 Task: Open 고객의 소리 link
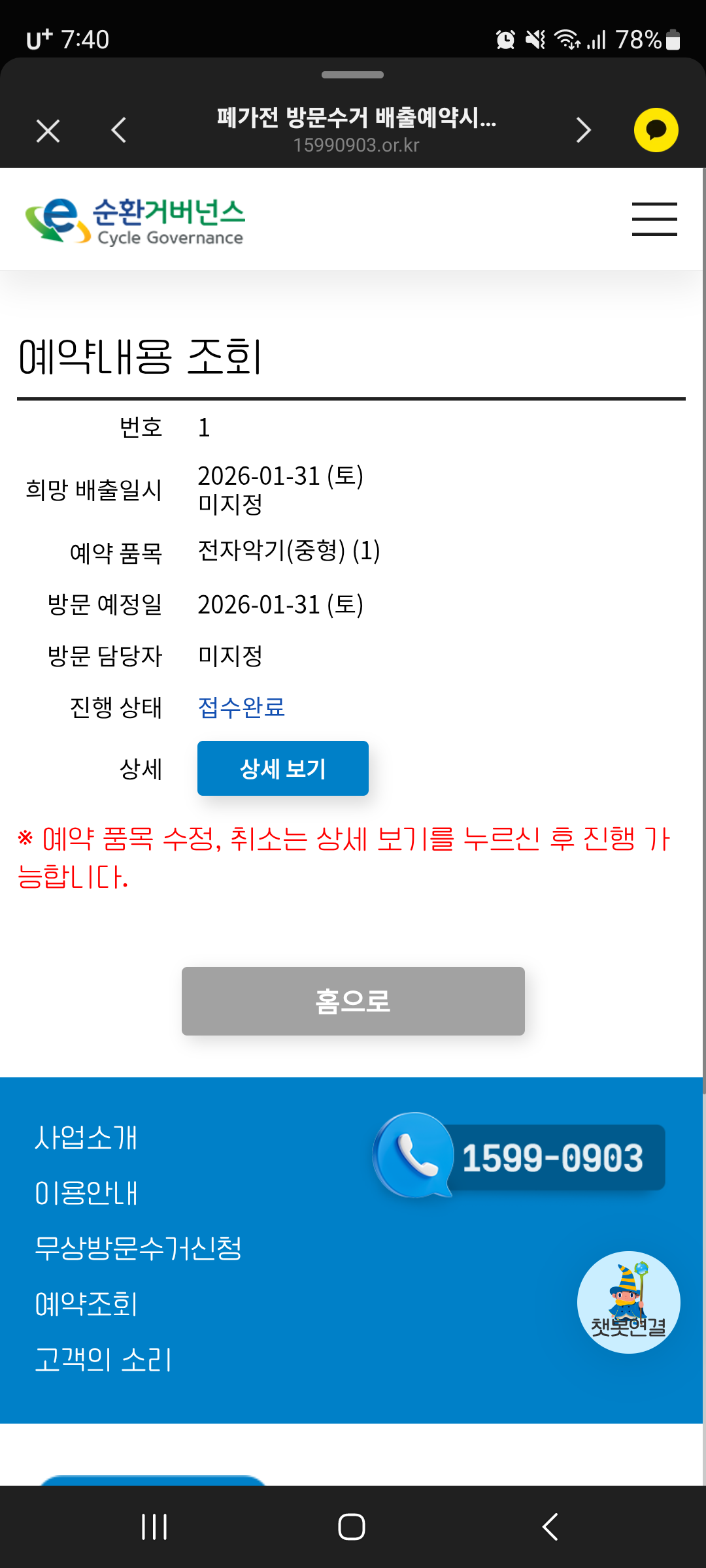tap(103, 1360)
